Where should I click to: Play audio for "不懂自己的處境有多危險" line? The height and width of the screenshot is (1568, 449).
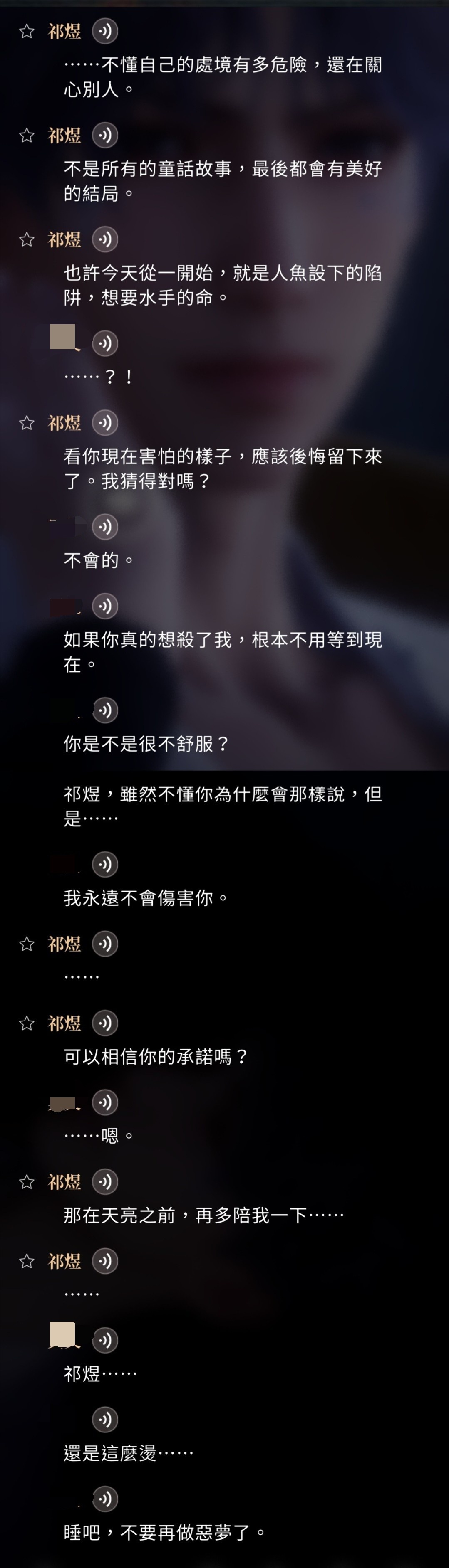point(105,31)
